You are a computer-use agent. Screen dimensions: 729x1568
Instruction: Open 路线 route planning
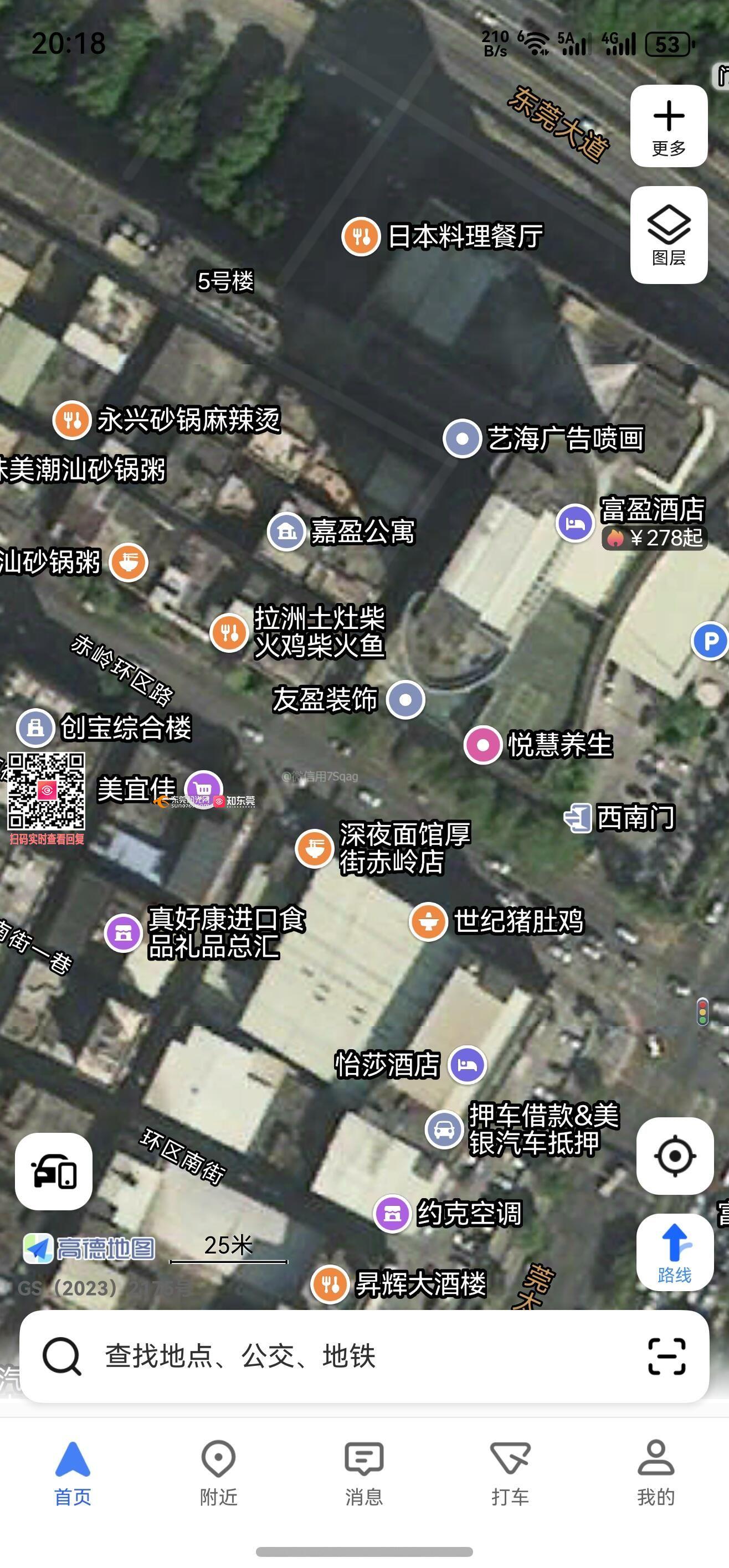tap(675, 1251)
